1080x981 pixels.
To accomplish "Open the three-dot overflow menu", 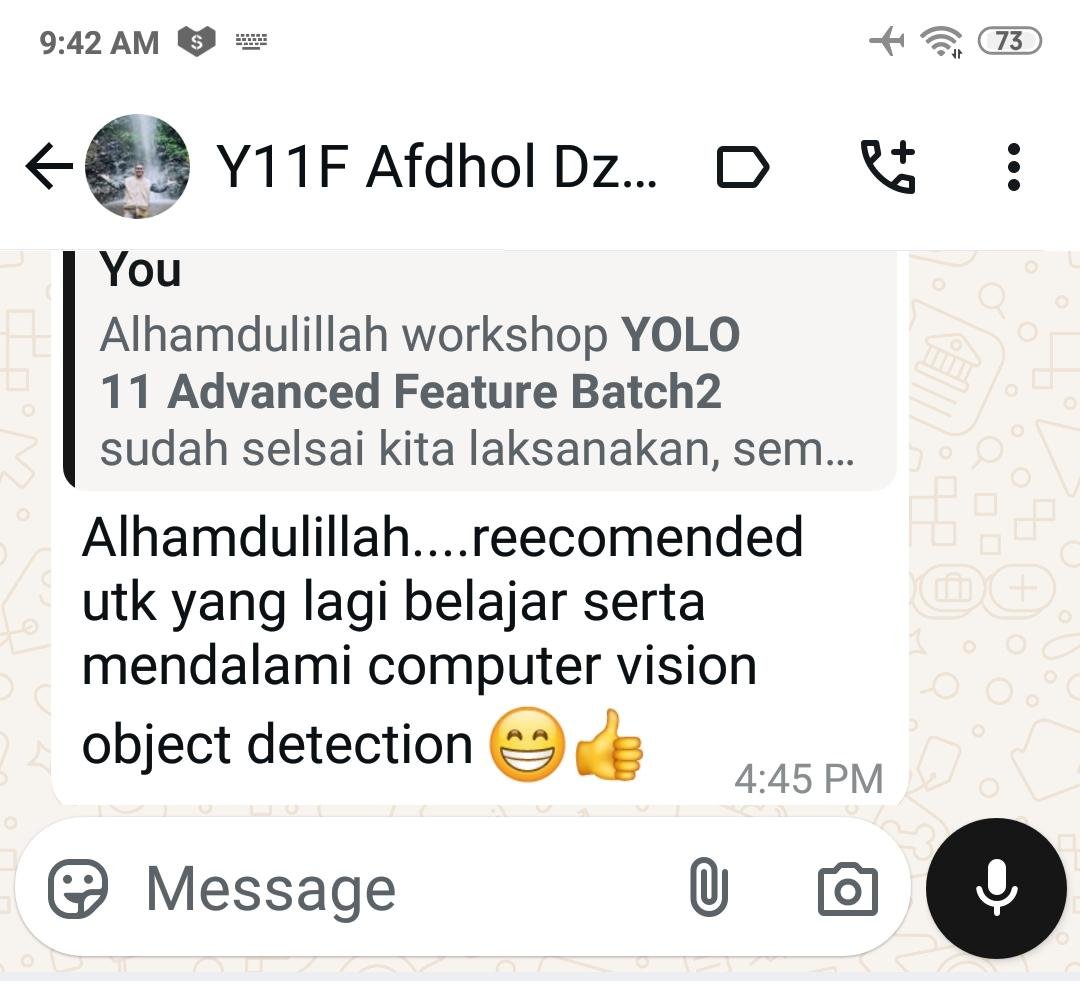I will click(1013, 167).
